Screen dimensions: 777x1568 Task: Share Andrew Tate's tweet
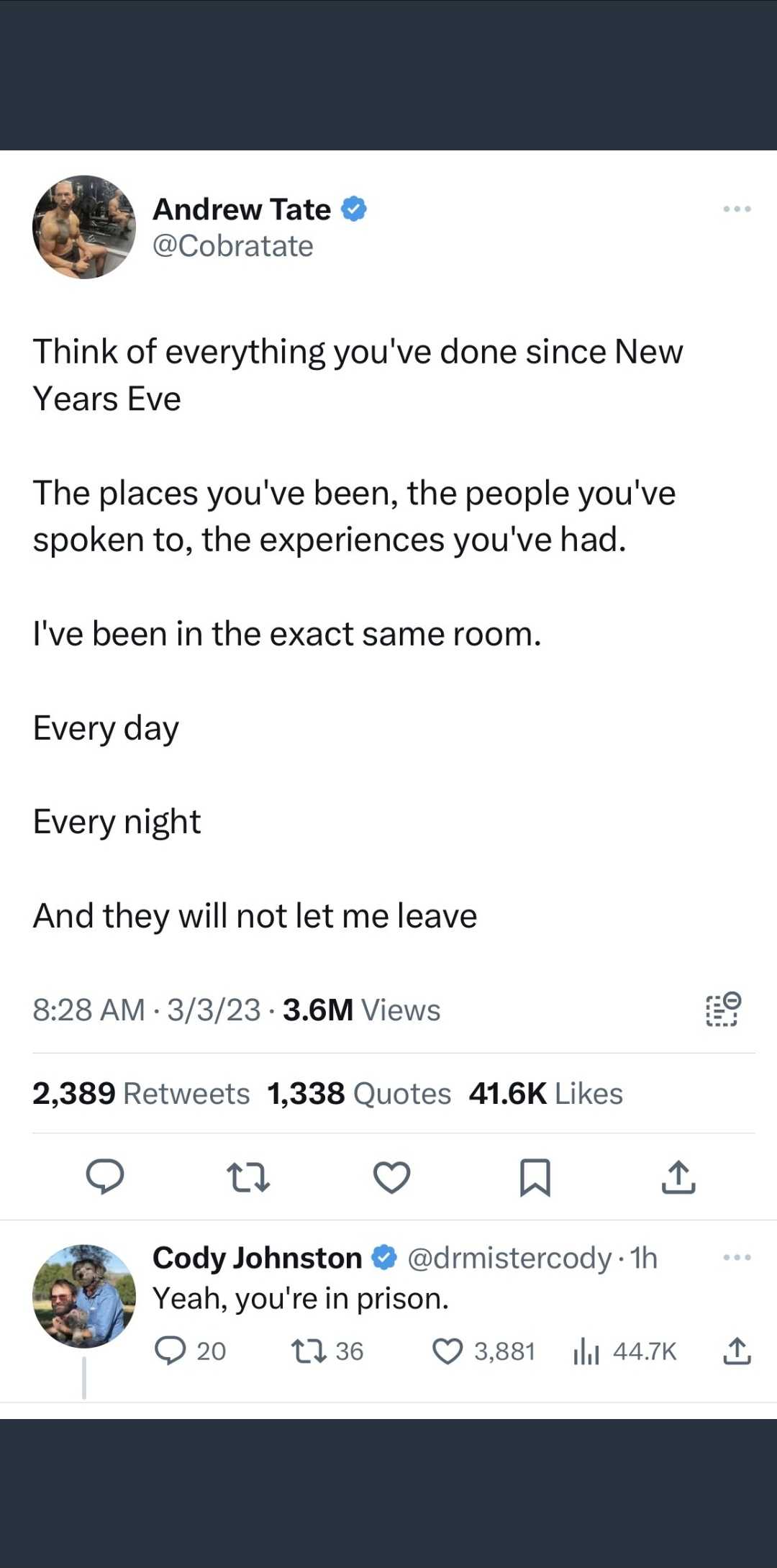[x=678, y=1177]
